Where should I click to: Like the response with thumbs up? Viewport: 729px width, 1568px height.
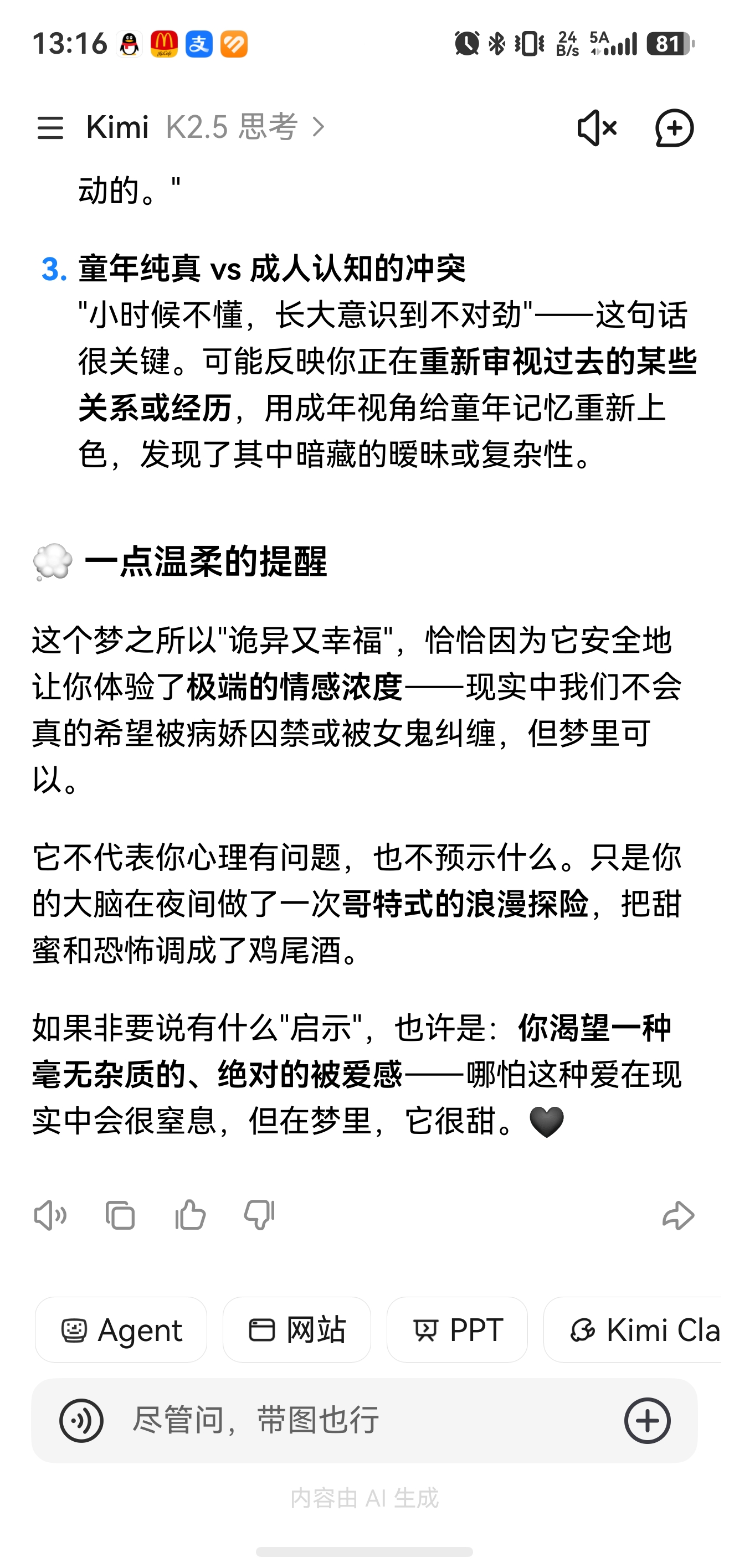(x=190, y=1215)
